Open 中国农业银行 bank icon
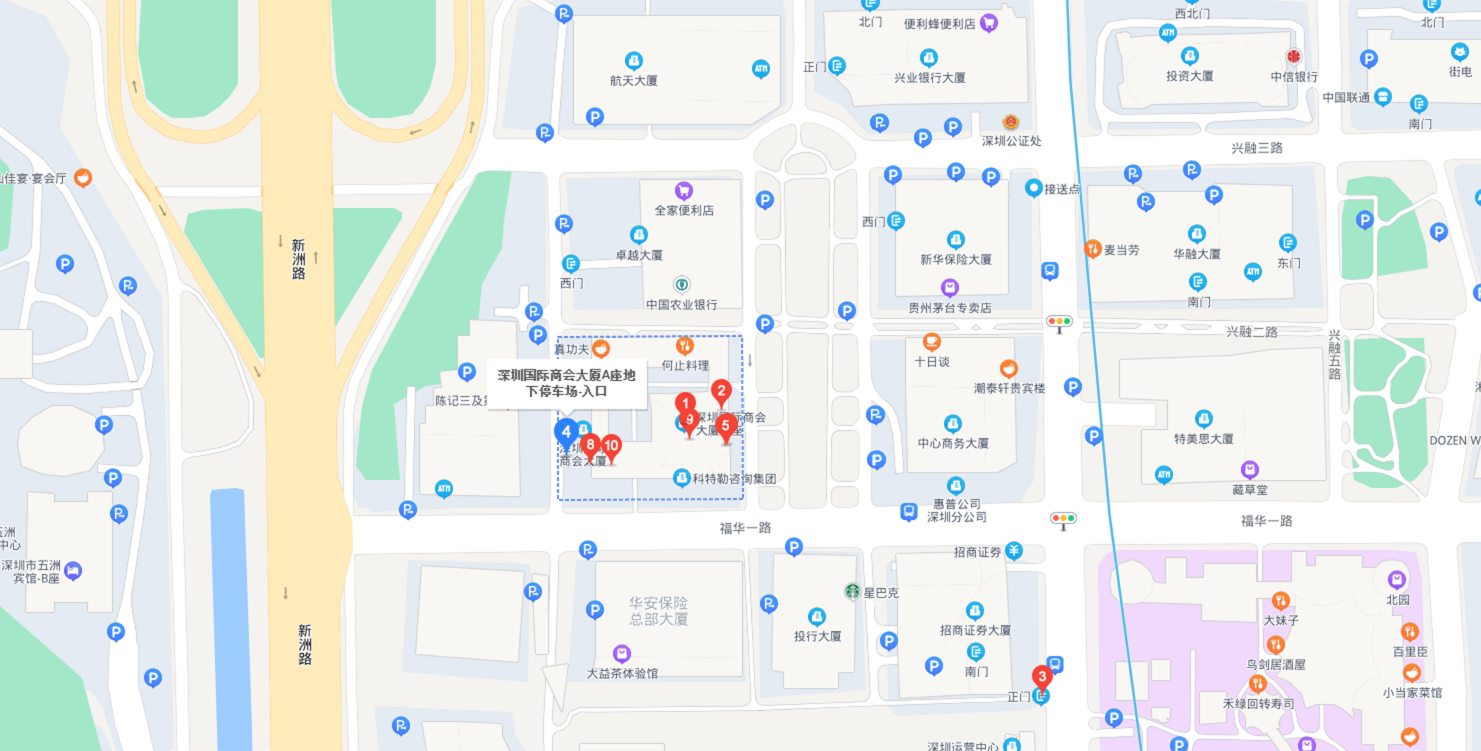This screenshot has height=751, width=1481. pyautogui.click(x=682, y=285)
